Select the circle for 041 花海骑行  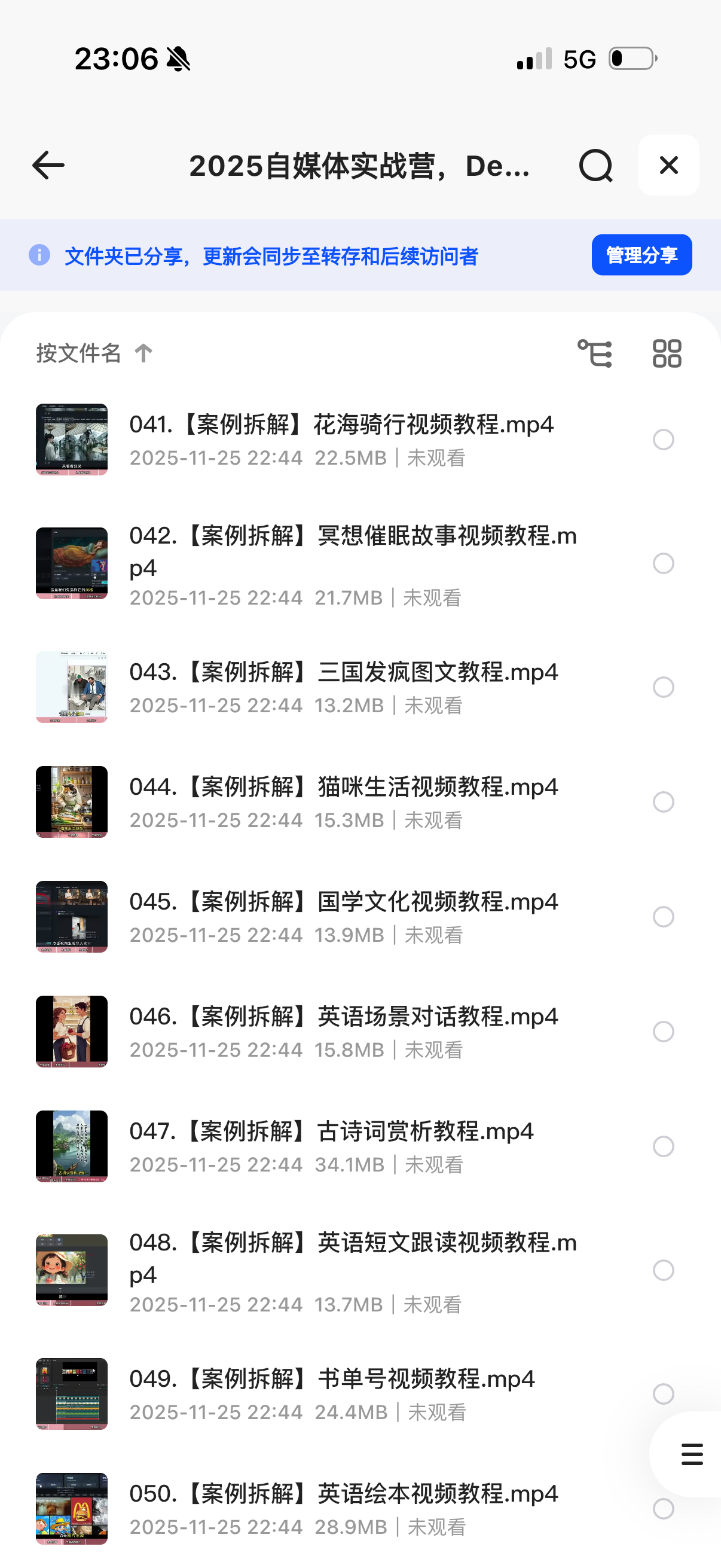[x=663, y=440]
